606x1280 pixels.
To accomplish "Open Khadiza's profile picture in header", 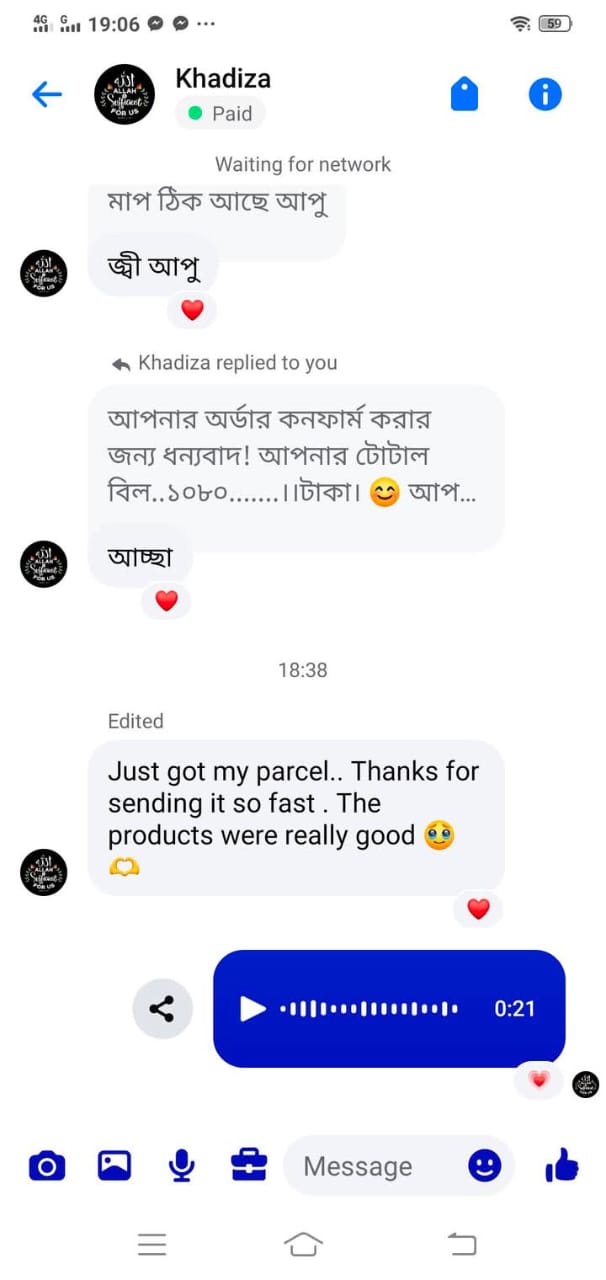I will (x=124, y=95).
